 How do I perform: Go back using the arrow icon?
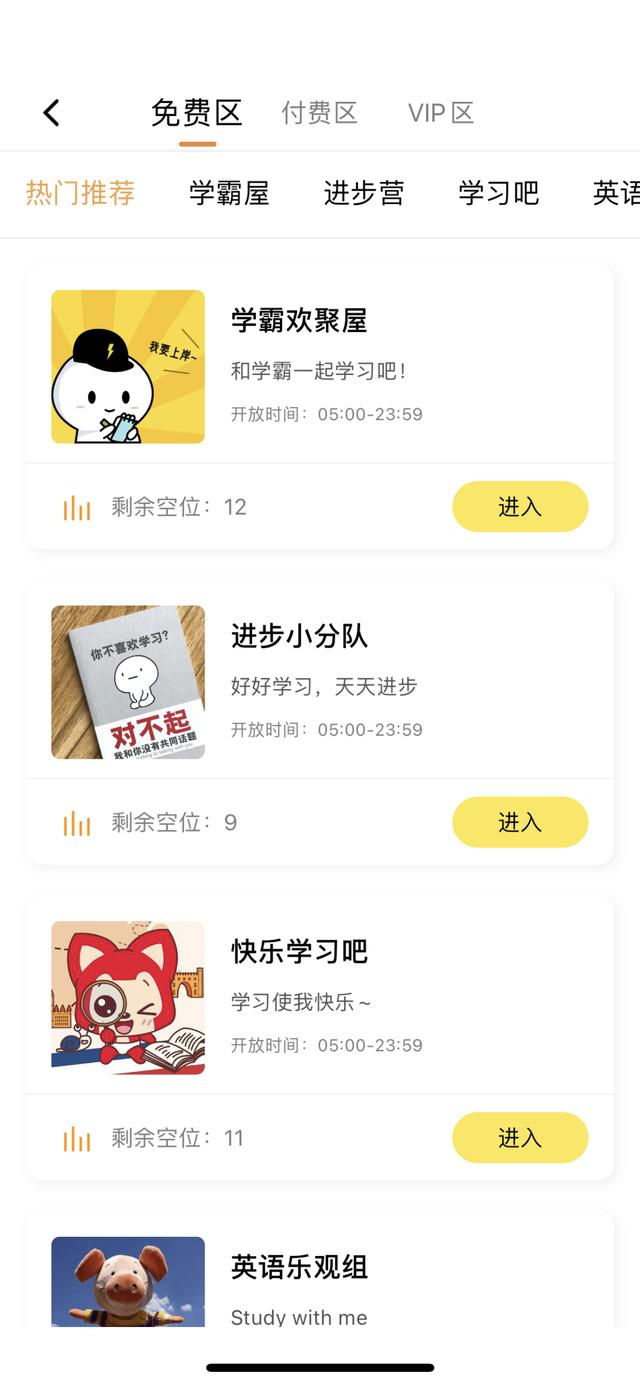coord(52,113)
